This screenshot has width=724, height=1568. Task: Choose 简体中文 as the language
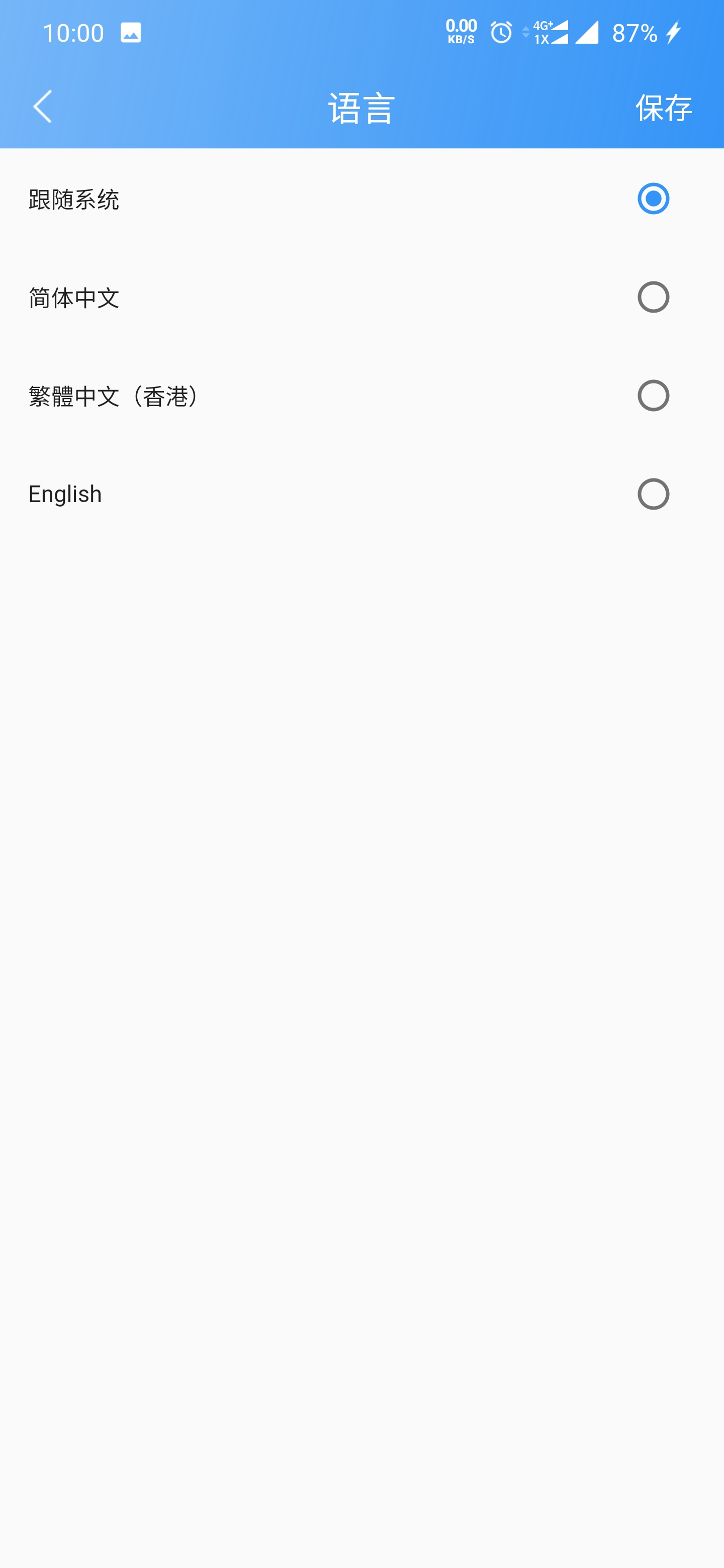[x=361, y=297]
